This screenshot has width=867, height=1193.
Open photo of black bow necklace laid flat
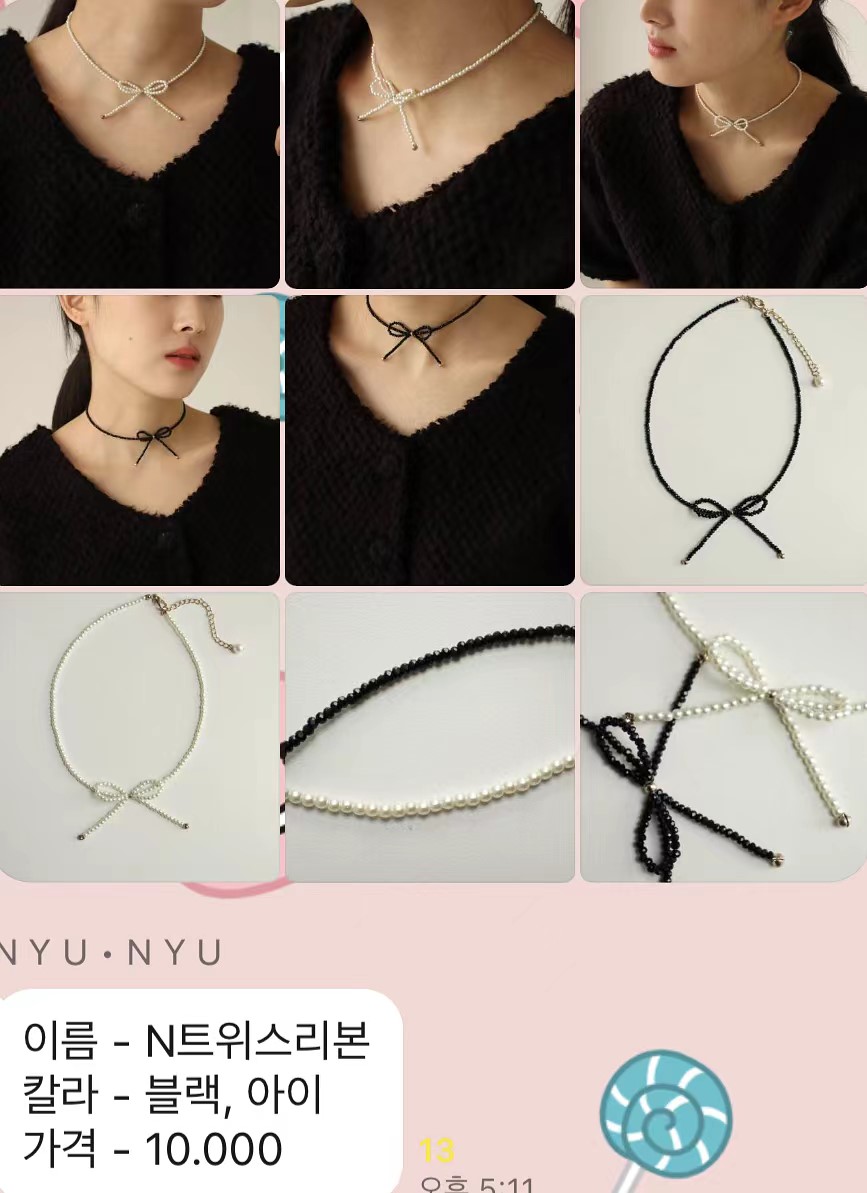[723, 439]
